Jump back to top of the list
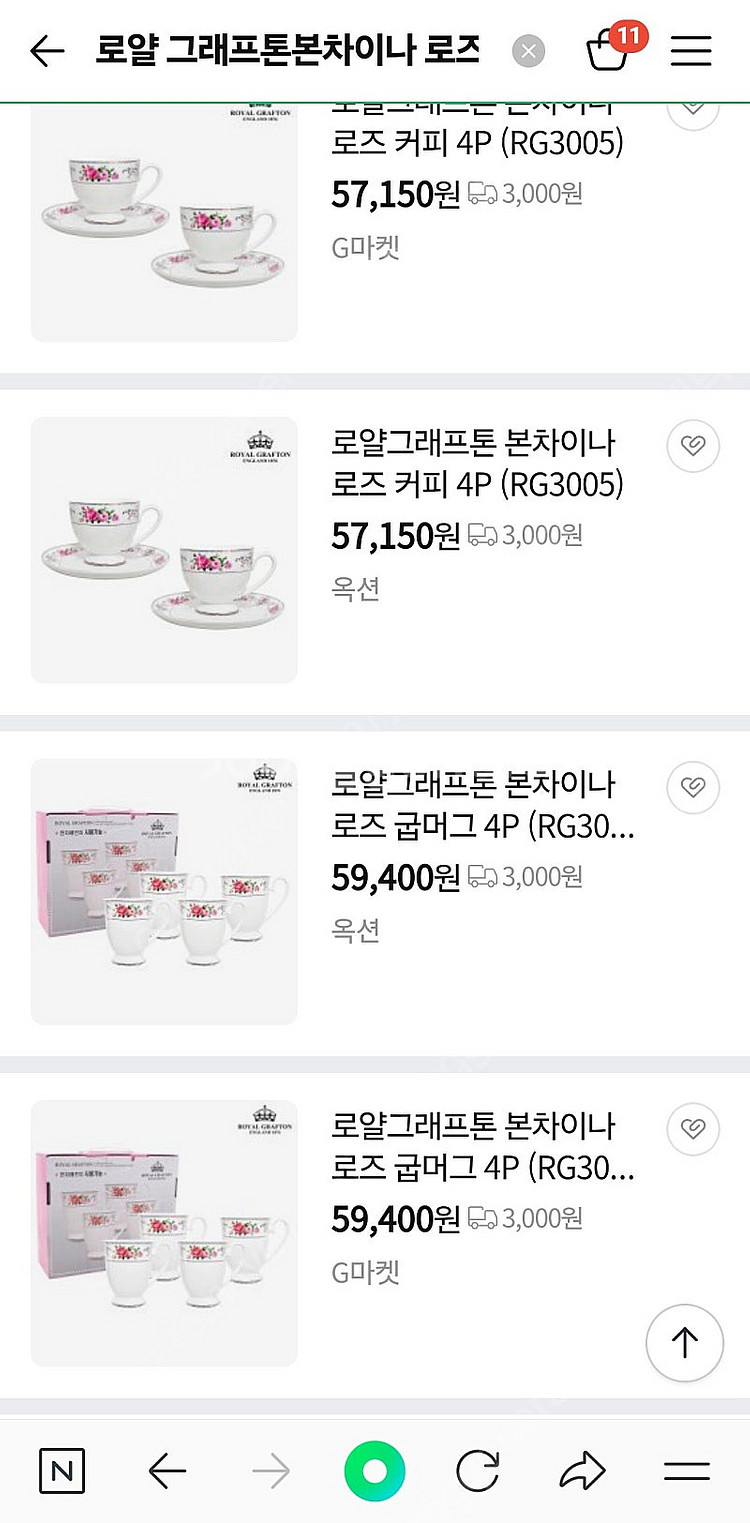Screen dimensions: 750x1523 pos(684,1343)
